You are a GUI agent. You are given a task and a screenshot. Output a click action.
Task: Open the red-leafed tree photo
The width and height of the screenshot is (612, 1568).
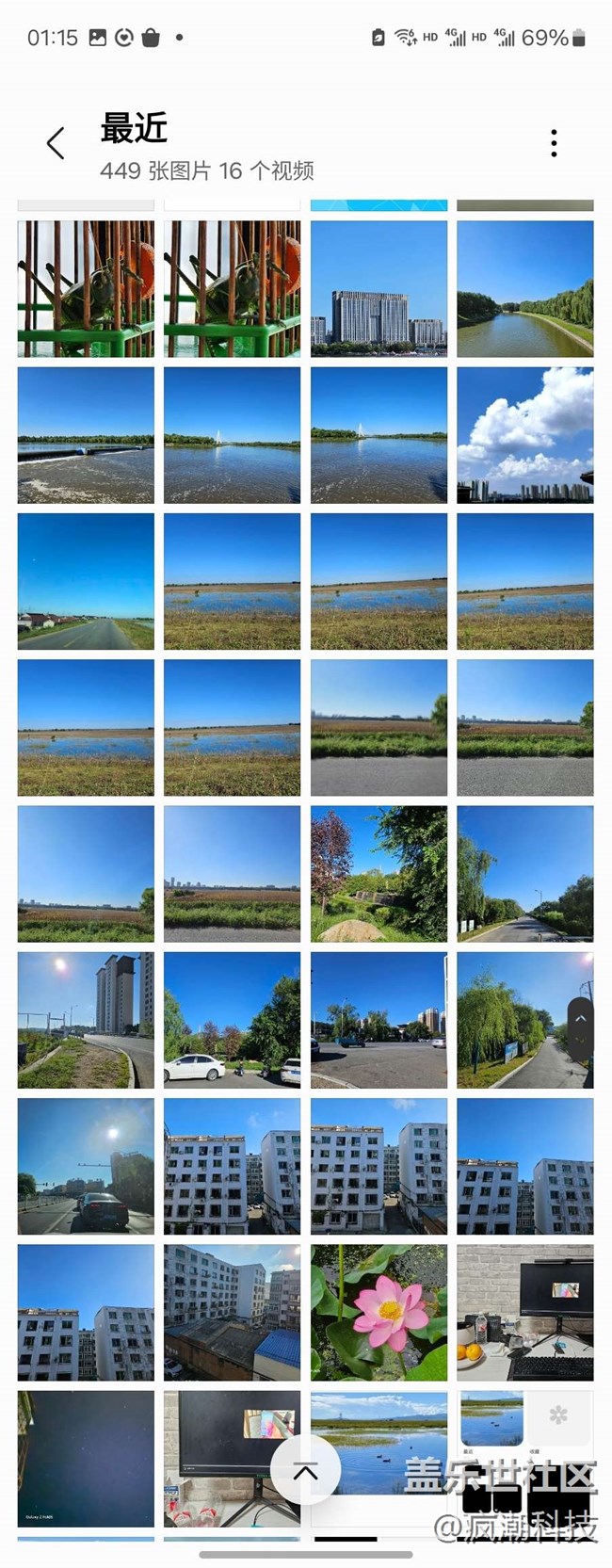click(x=378, y=873)
